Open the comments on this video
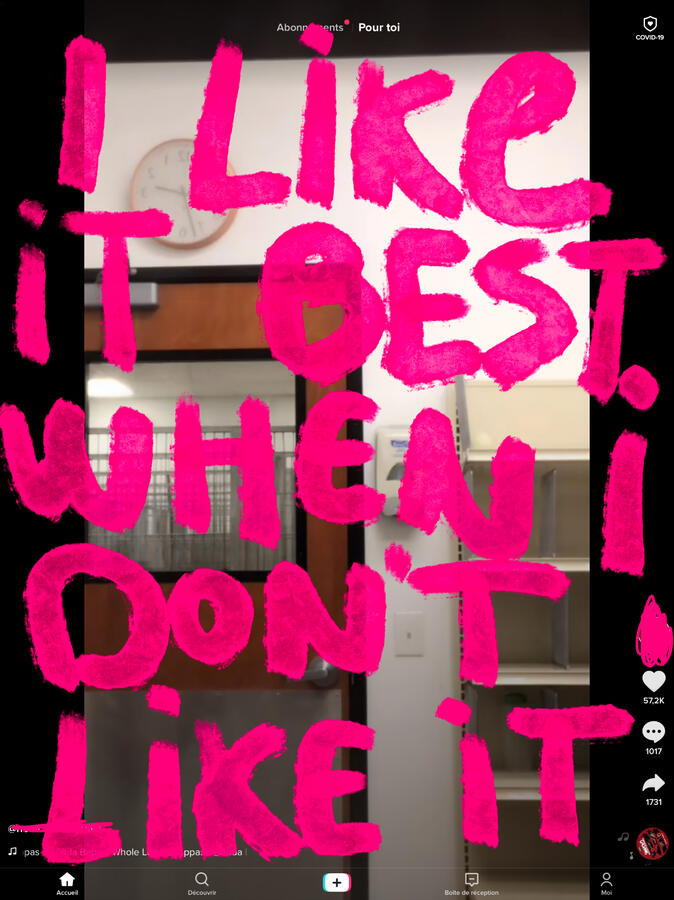The height and width of the screenshot is (900, 674). pyautogui.click(x=653, y=733)
